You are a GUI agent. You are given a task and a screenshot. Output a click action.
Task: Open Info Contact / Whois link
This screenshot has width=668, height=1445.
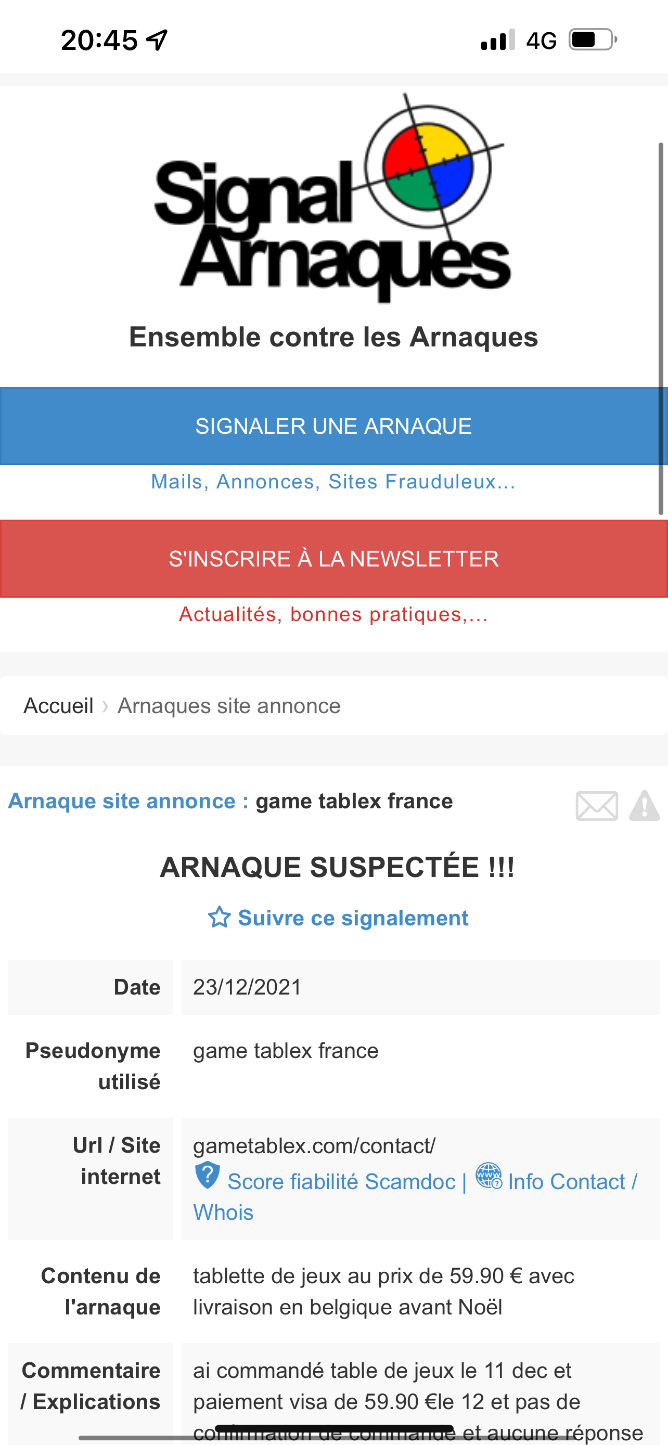[x=415, y=1196]
